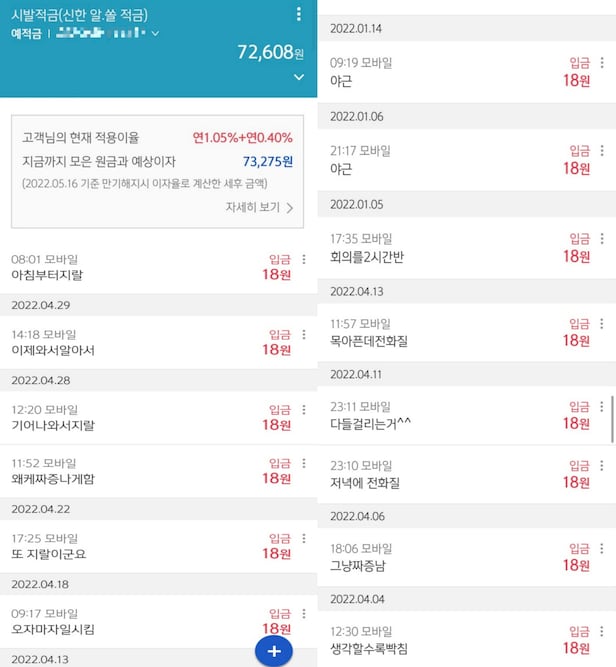Open the three-dot menu for the 21:17 야근 entry
This screenshot has width=616, height=667.
point(602,151)
